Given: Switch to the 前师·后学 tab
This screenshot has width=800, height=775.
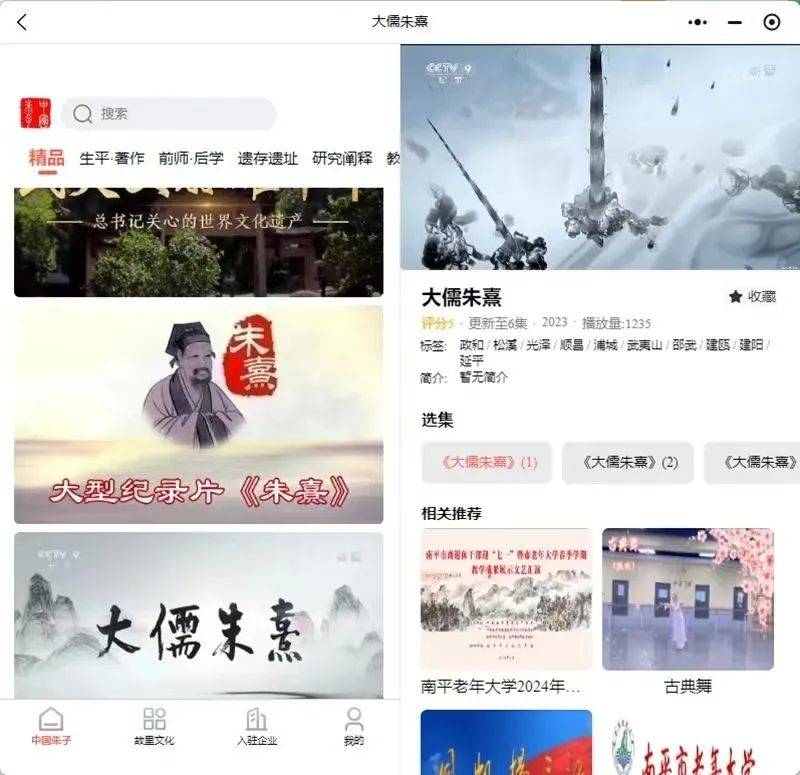Looking at the screenshot, I should (x=190, y=158).
